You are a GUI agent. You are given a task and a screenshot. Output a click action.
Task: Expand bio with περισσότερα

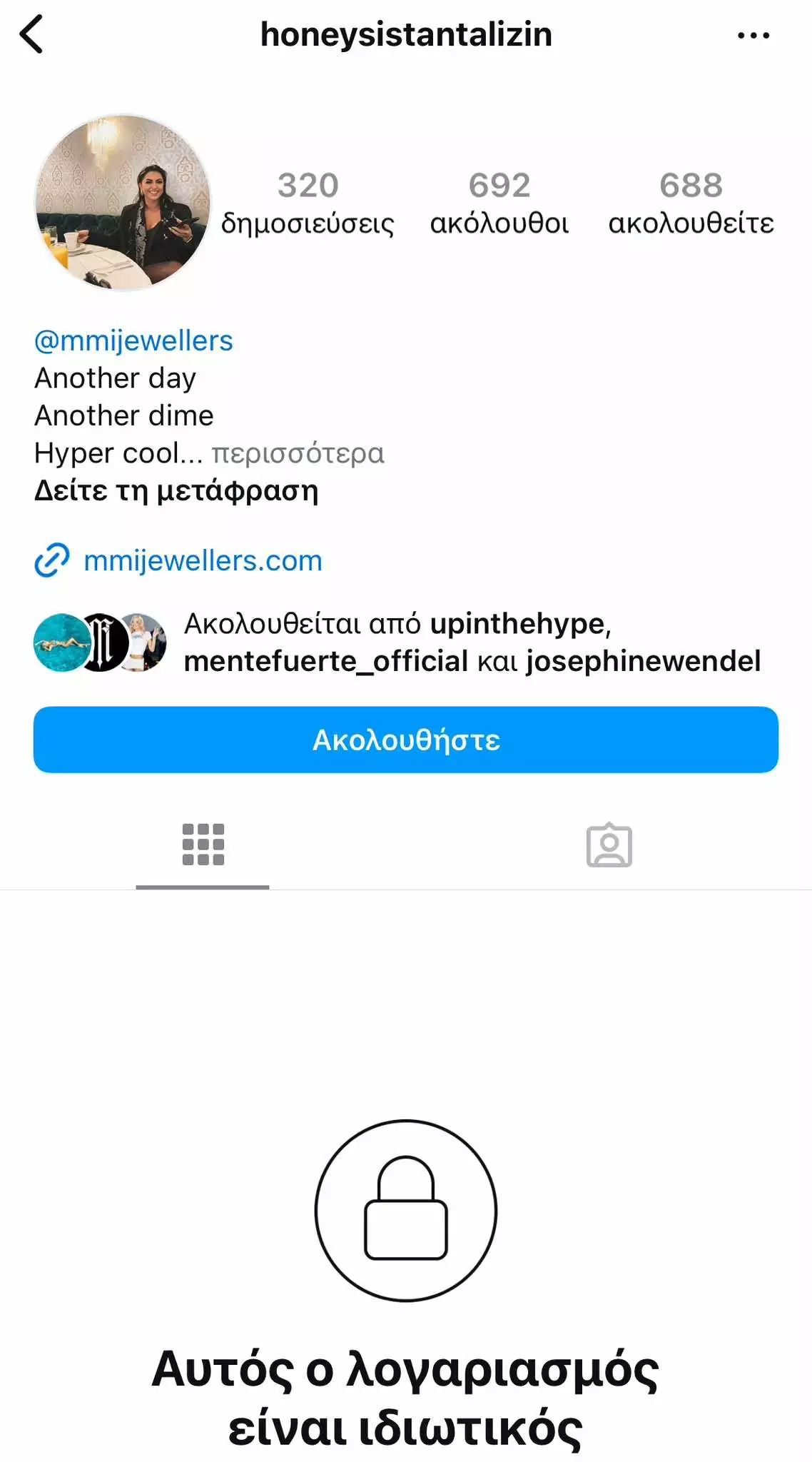(298, 453)
